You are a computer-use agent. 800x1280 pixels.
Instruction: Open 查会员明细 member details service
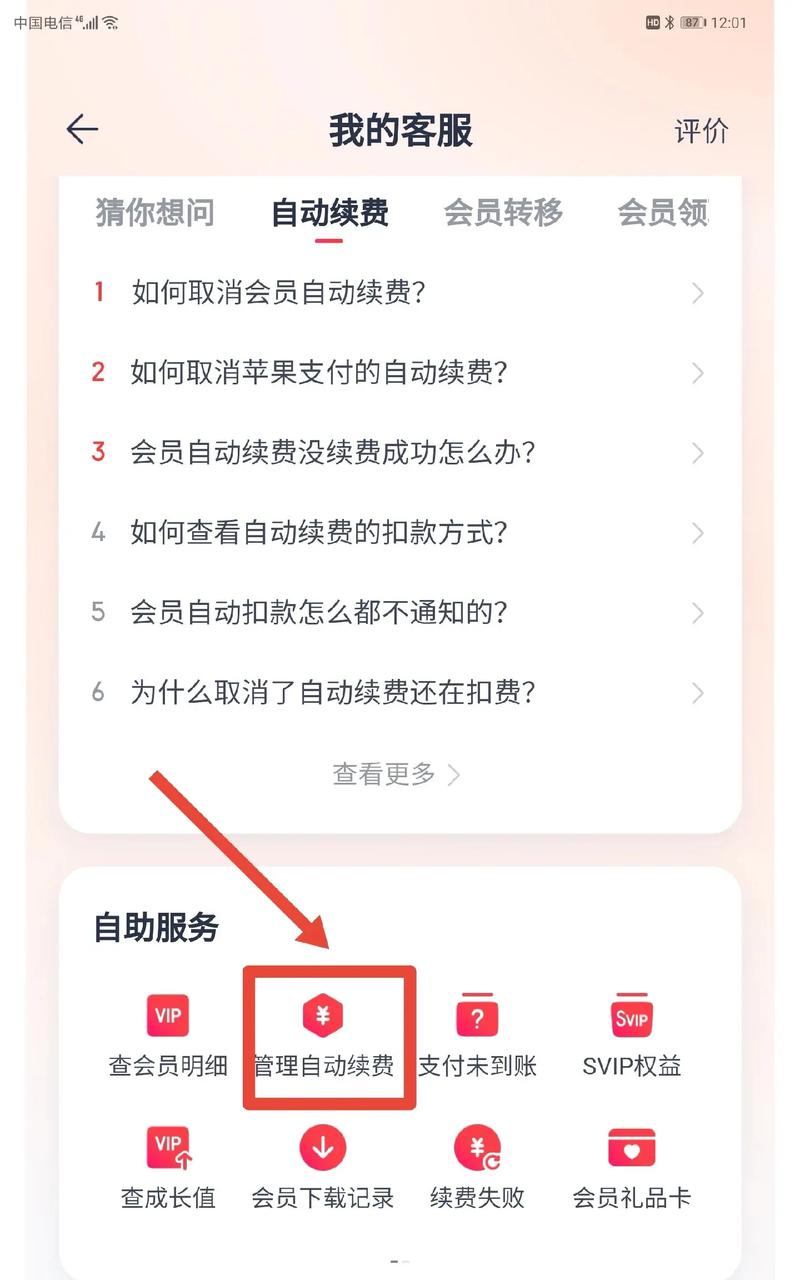(166, 1035)
